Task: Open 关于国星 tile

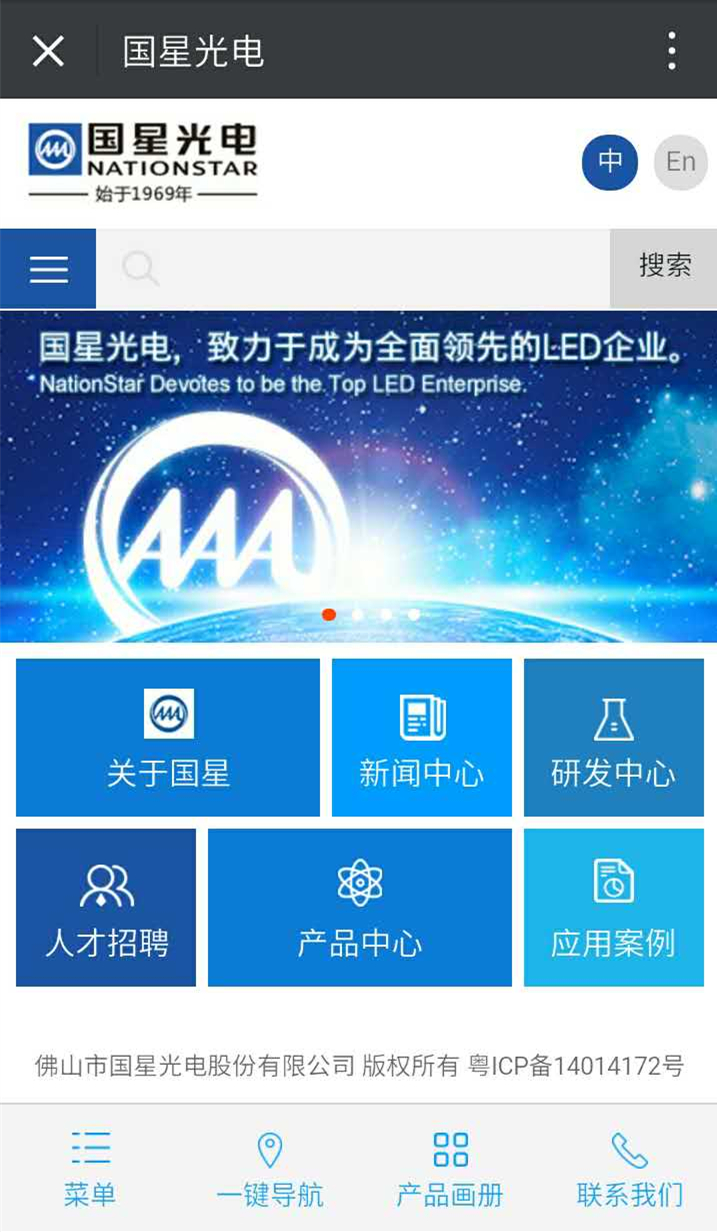Action: [x=168, y=738]
